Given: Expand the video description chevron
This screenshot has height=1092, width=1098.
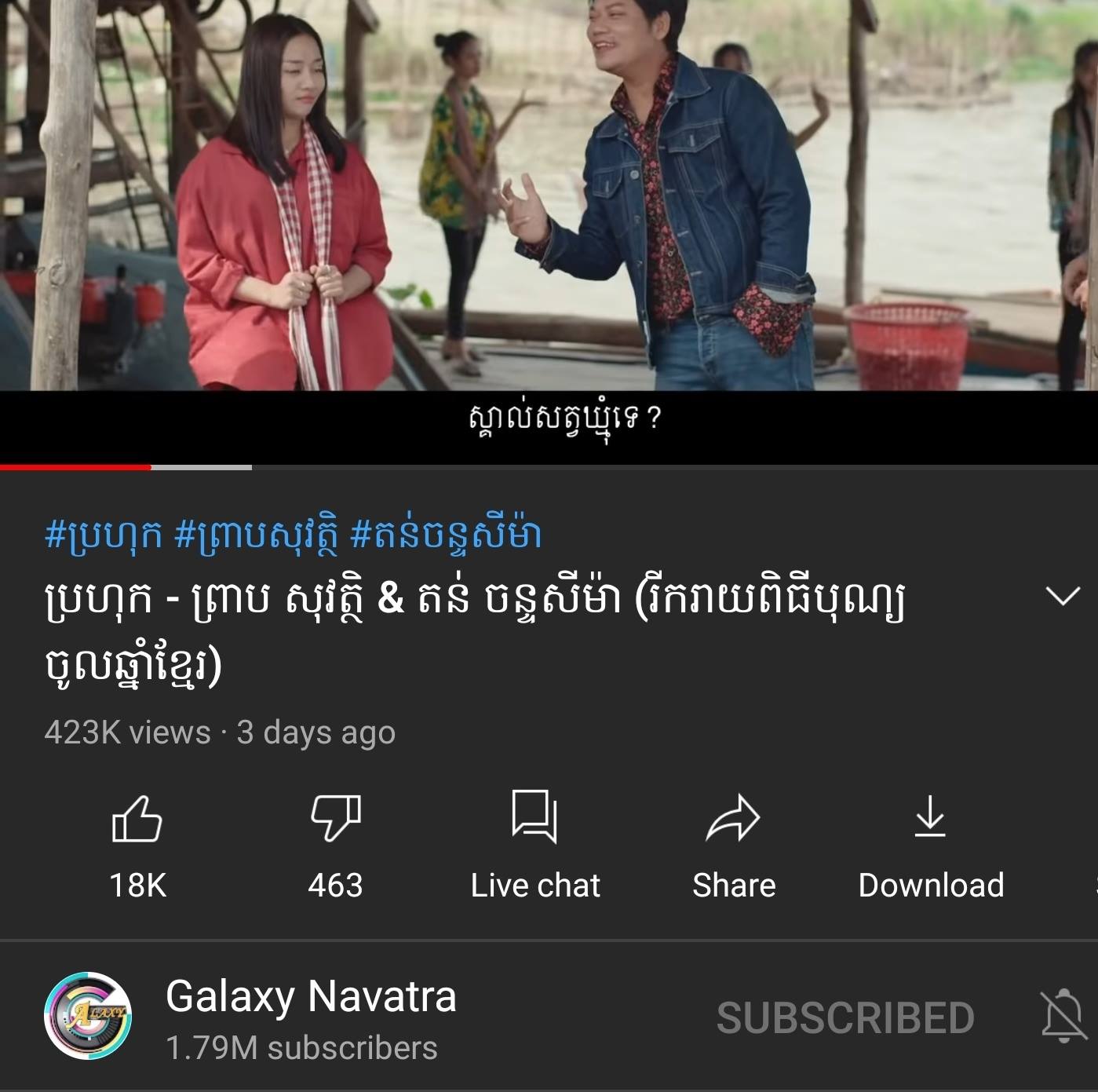Looking at the screenshot, I should pos(1063,597).
